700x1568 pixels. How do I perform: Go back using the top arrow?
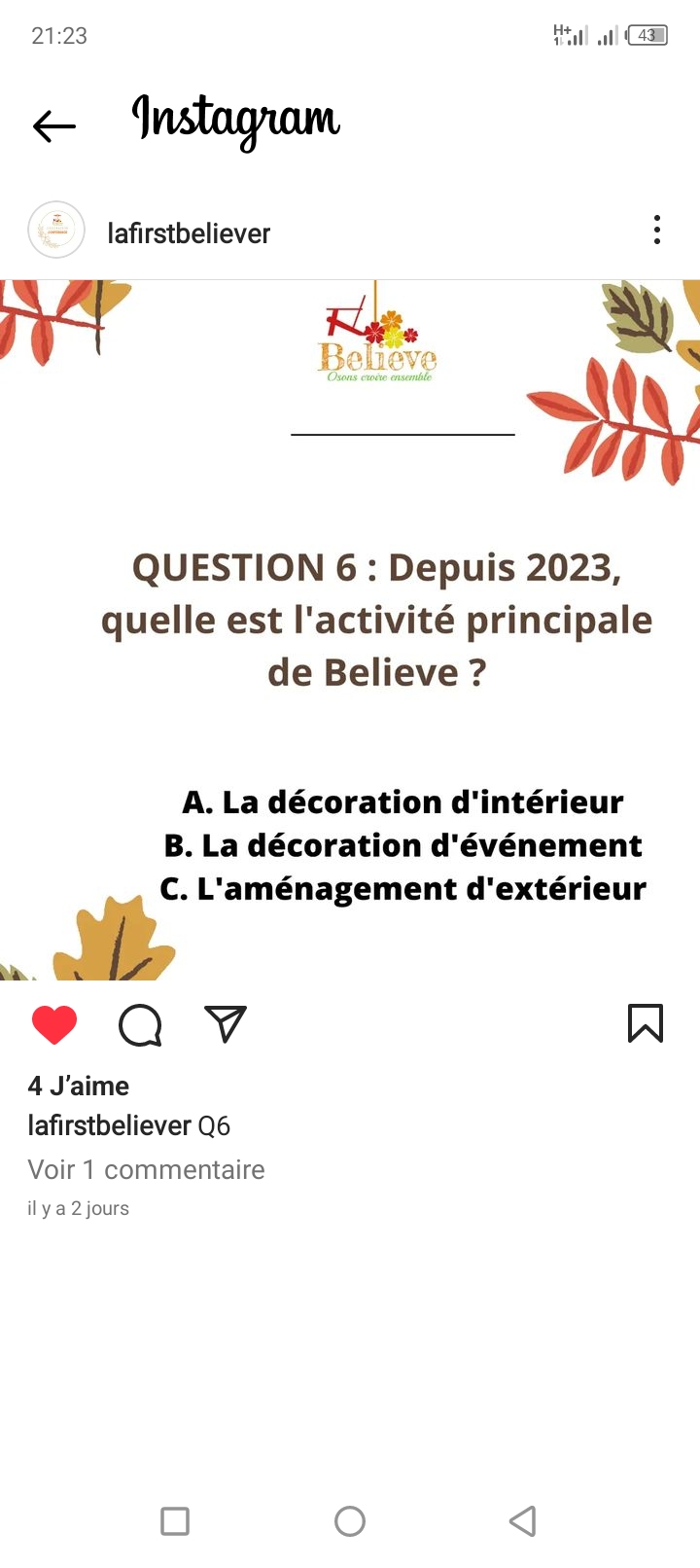click(54, 125)
